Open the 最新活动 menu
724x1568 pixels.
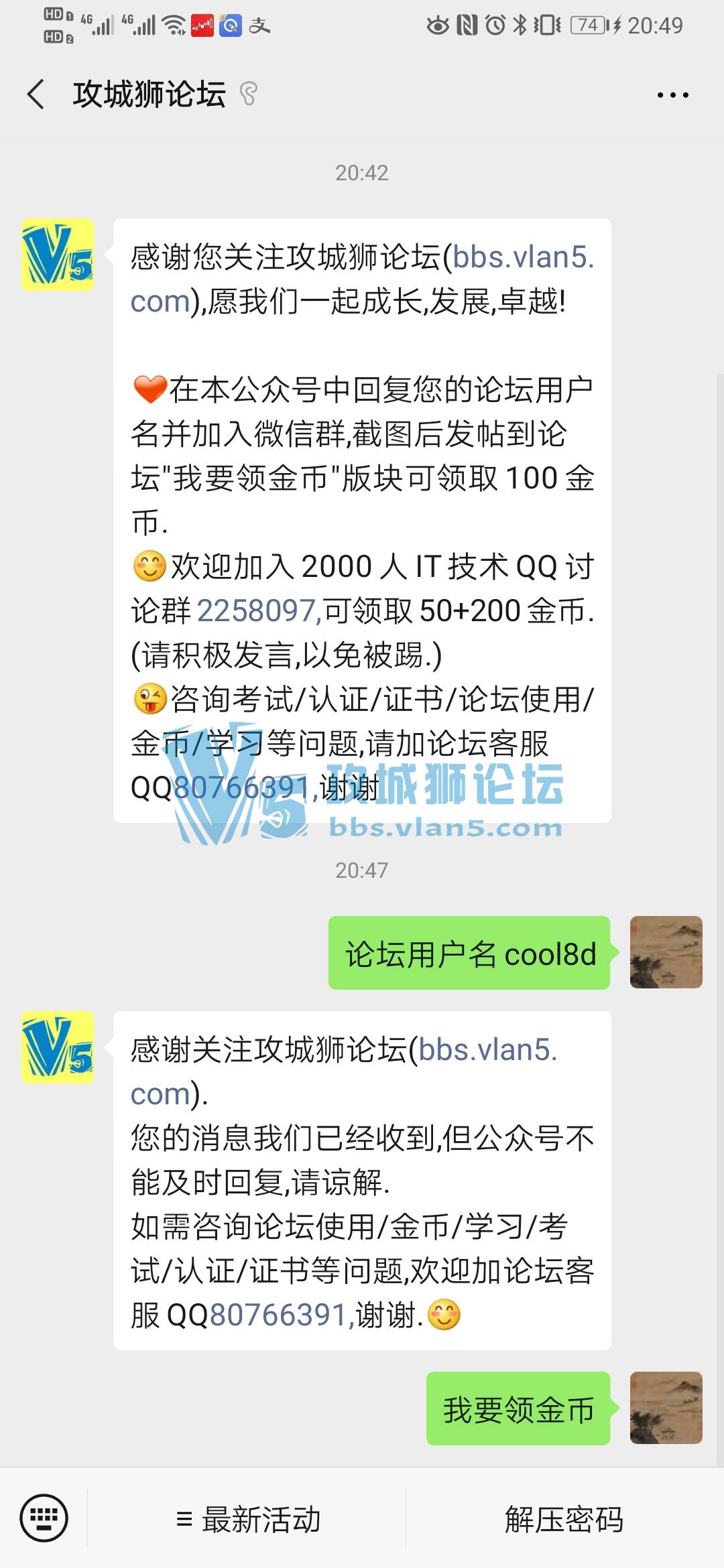(x=248, y=1519)
